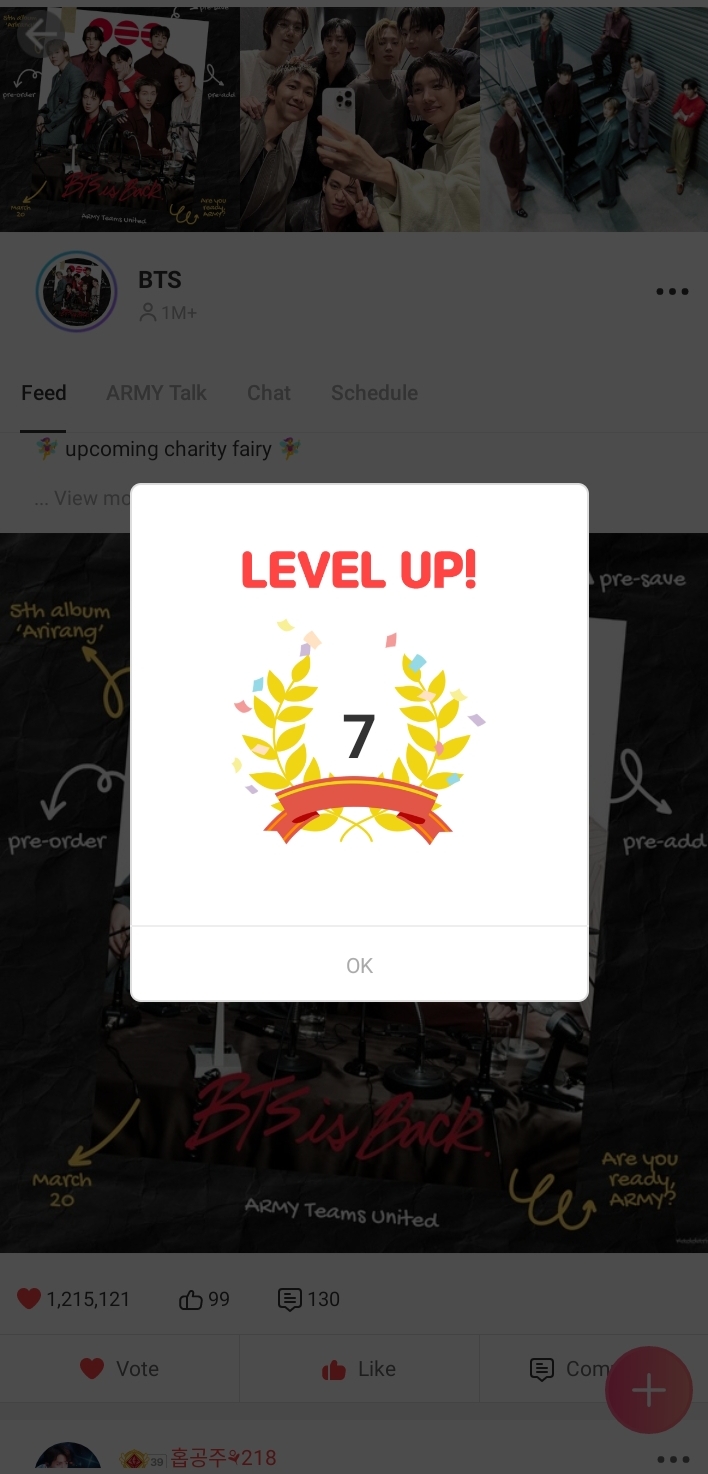This screenshot has height=1474, width=708.
Task: Like the BTS is Back post
Action: (x=359, y=1369)
